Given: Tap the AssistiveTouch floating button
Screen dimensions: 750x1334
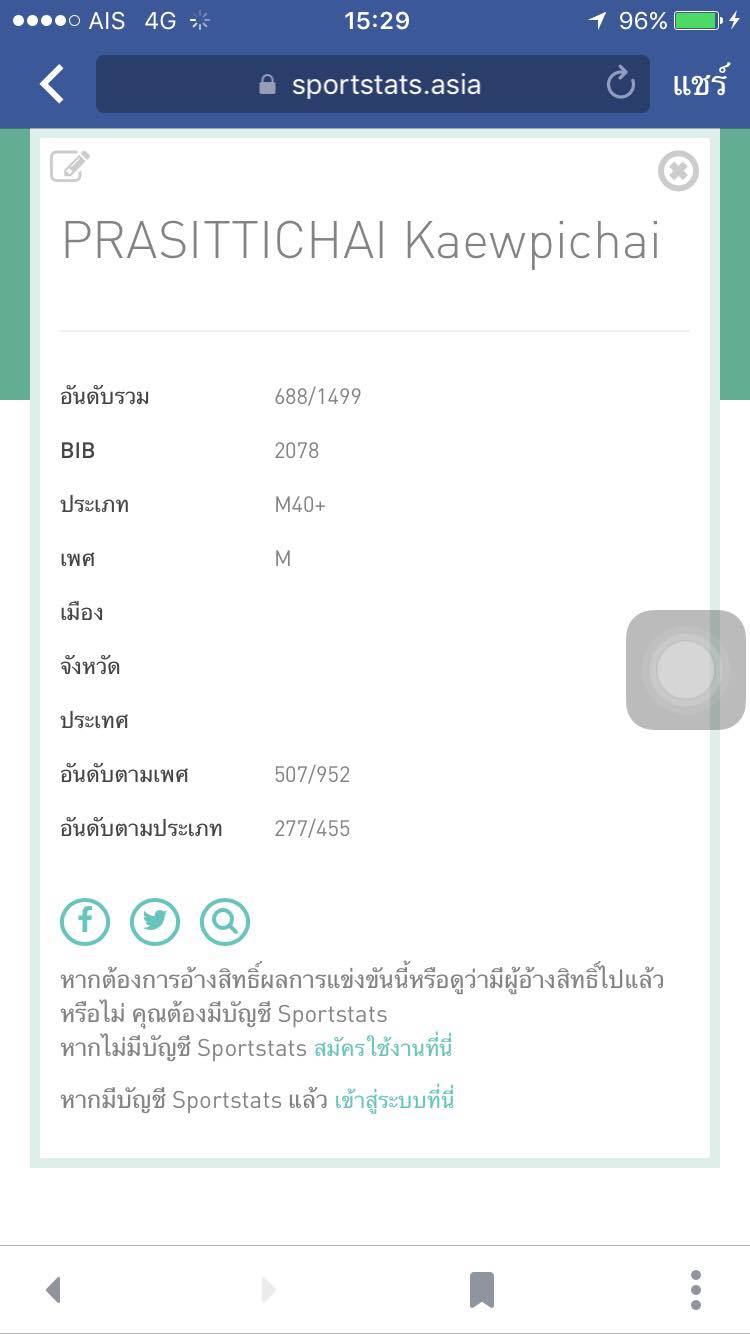Looking at the screenshot, I should pyautogui.click(x=686, y=669).
